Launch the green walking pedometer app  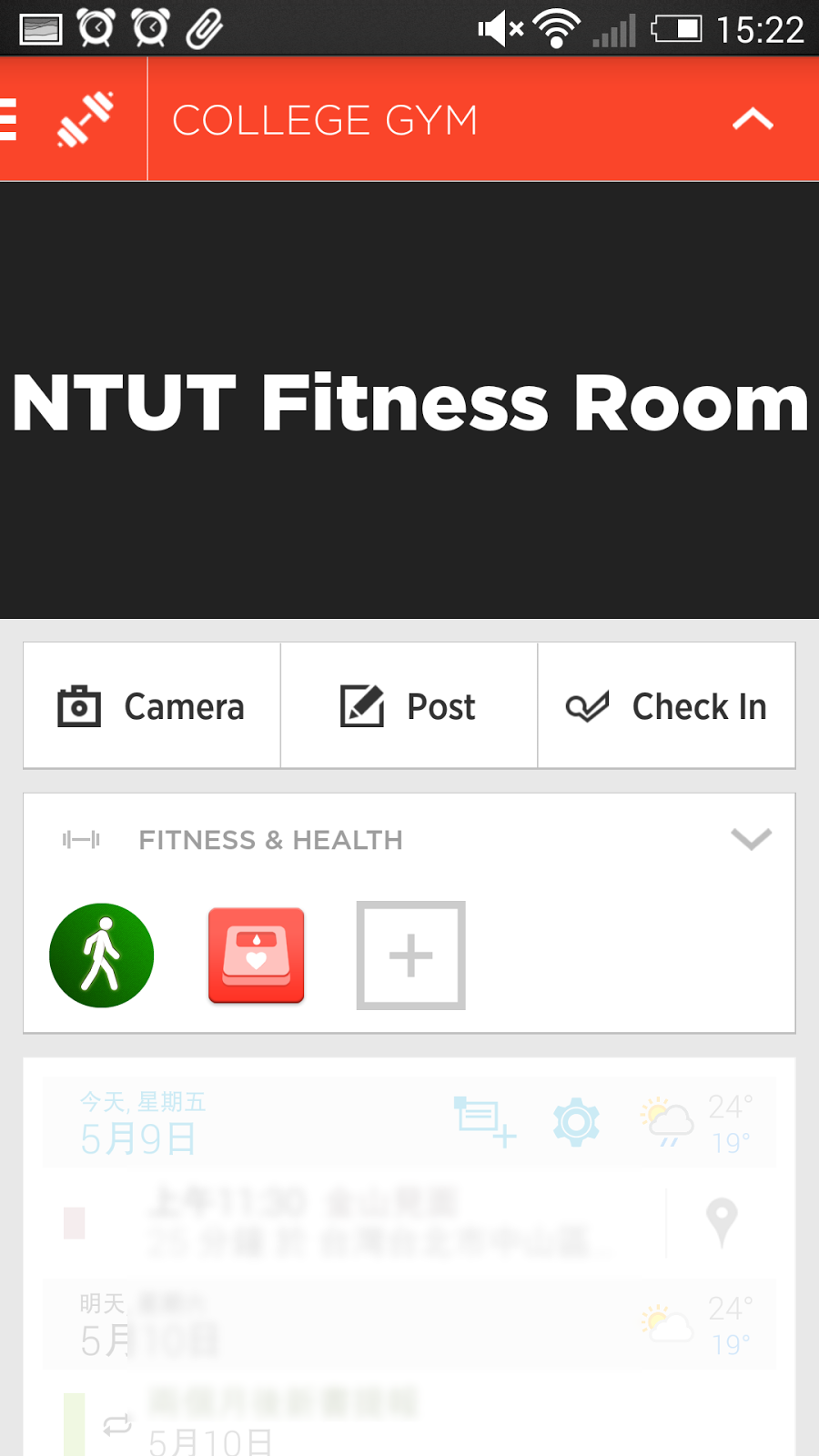click(x=102, y=955)
